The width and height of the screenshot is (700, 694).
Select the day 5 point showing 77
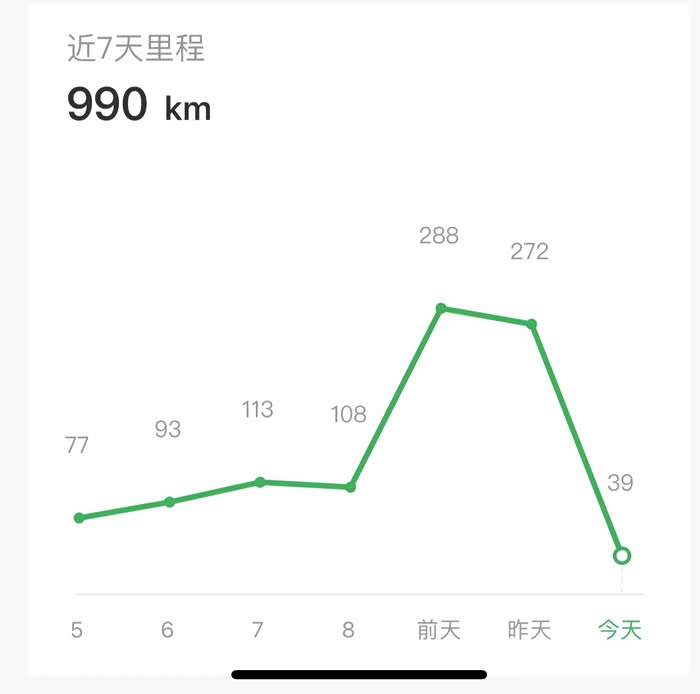click(x=79, y=518)
